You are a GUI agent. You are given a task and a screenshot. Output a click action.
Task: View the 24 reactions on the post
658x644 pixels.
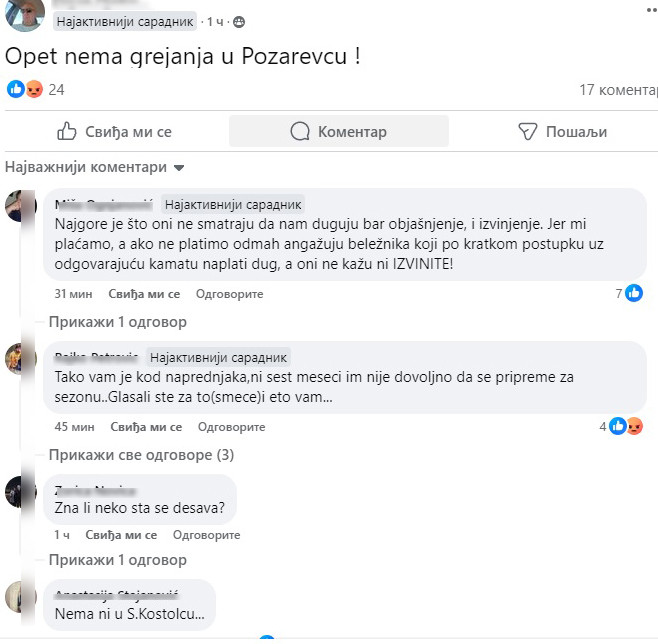(x=36, y=90)
